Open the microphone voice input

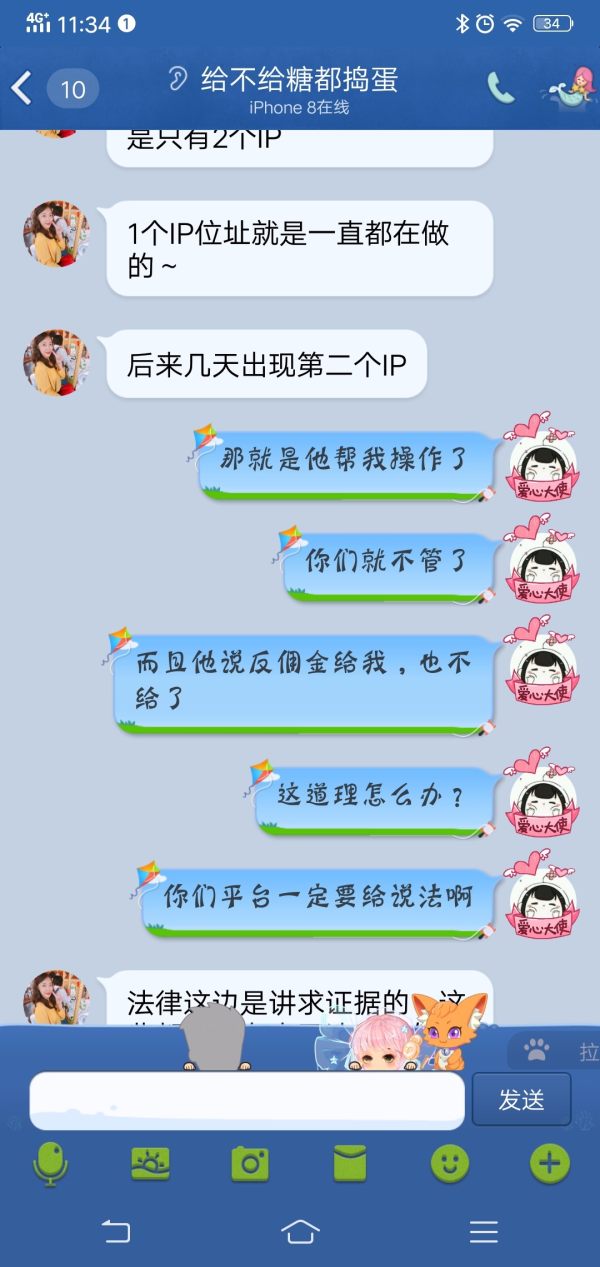click(x=50, y=1163)
